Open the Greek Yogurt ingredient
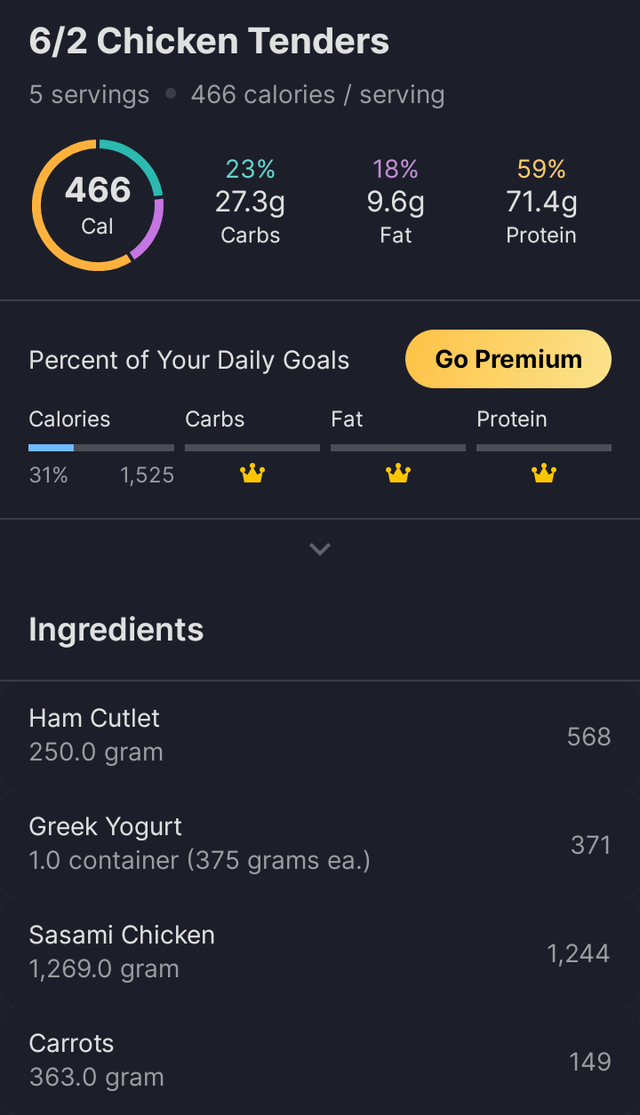The image size is (640, 1115). (320, 843)
